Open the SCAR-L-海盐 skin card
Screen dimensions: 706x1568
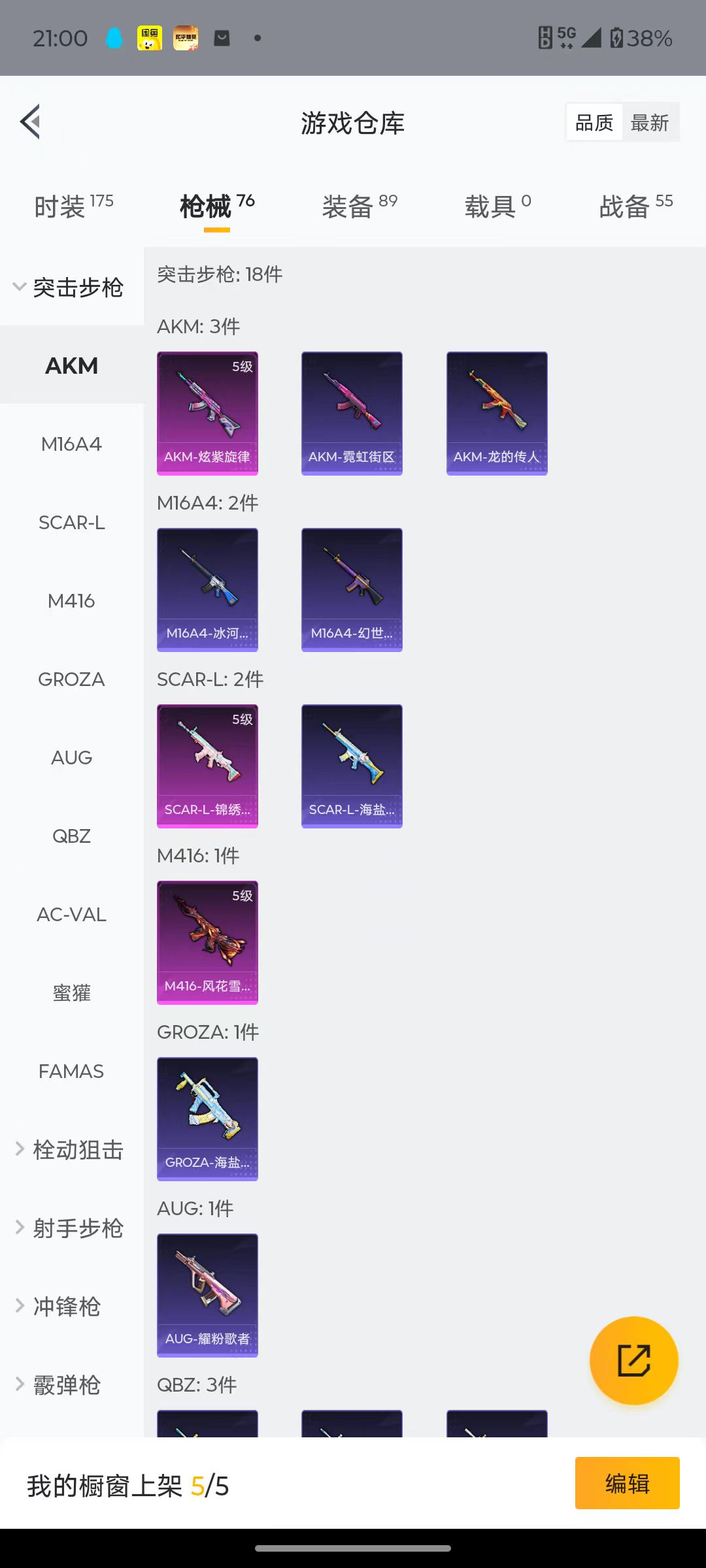352,766
